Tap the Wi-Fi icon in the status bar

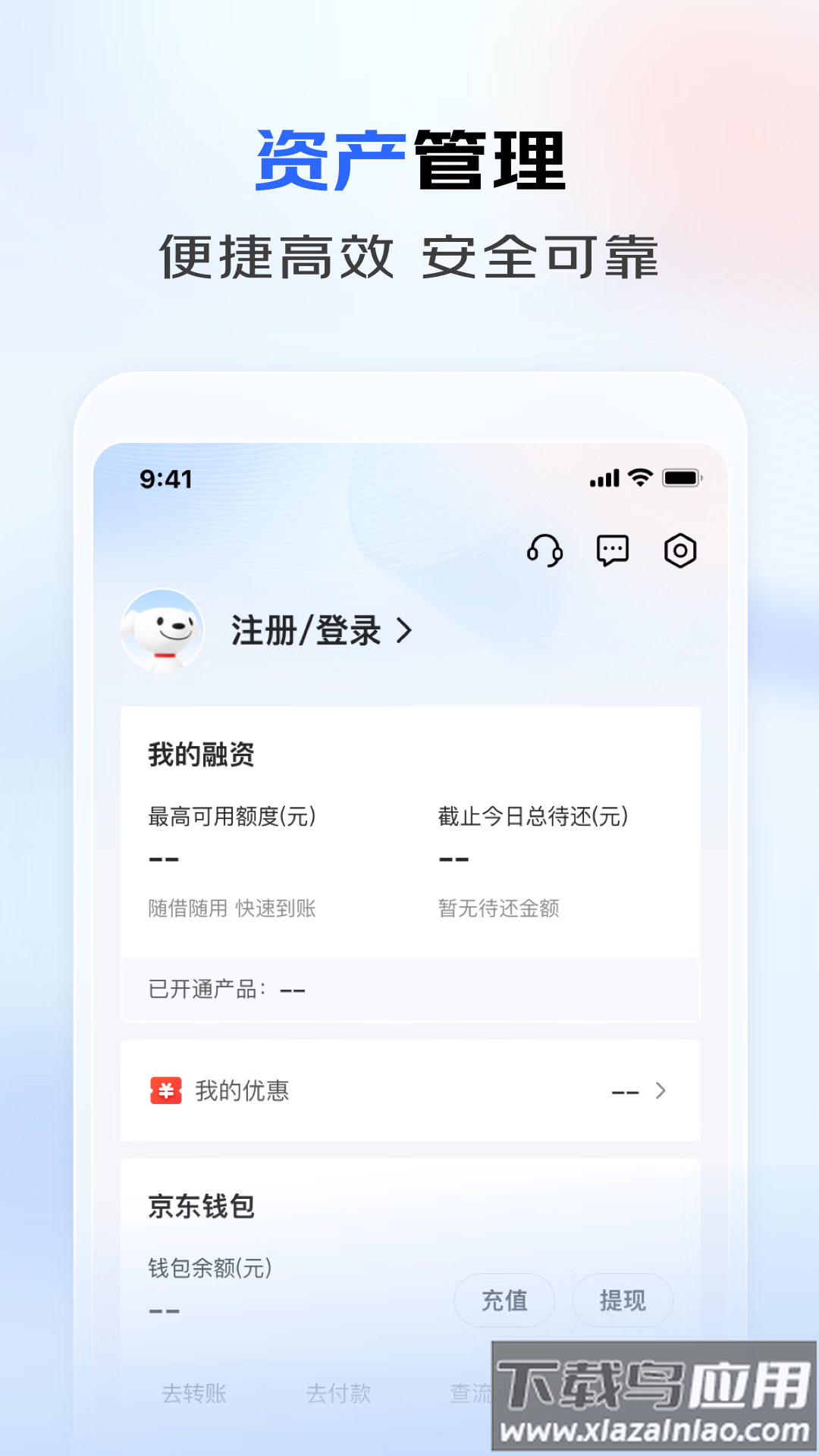pos(639,478)
